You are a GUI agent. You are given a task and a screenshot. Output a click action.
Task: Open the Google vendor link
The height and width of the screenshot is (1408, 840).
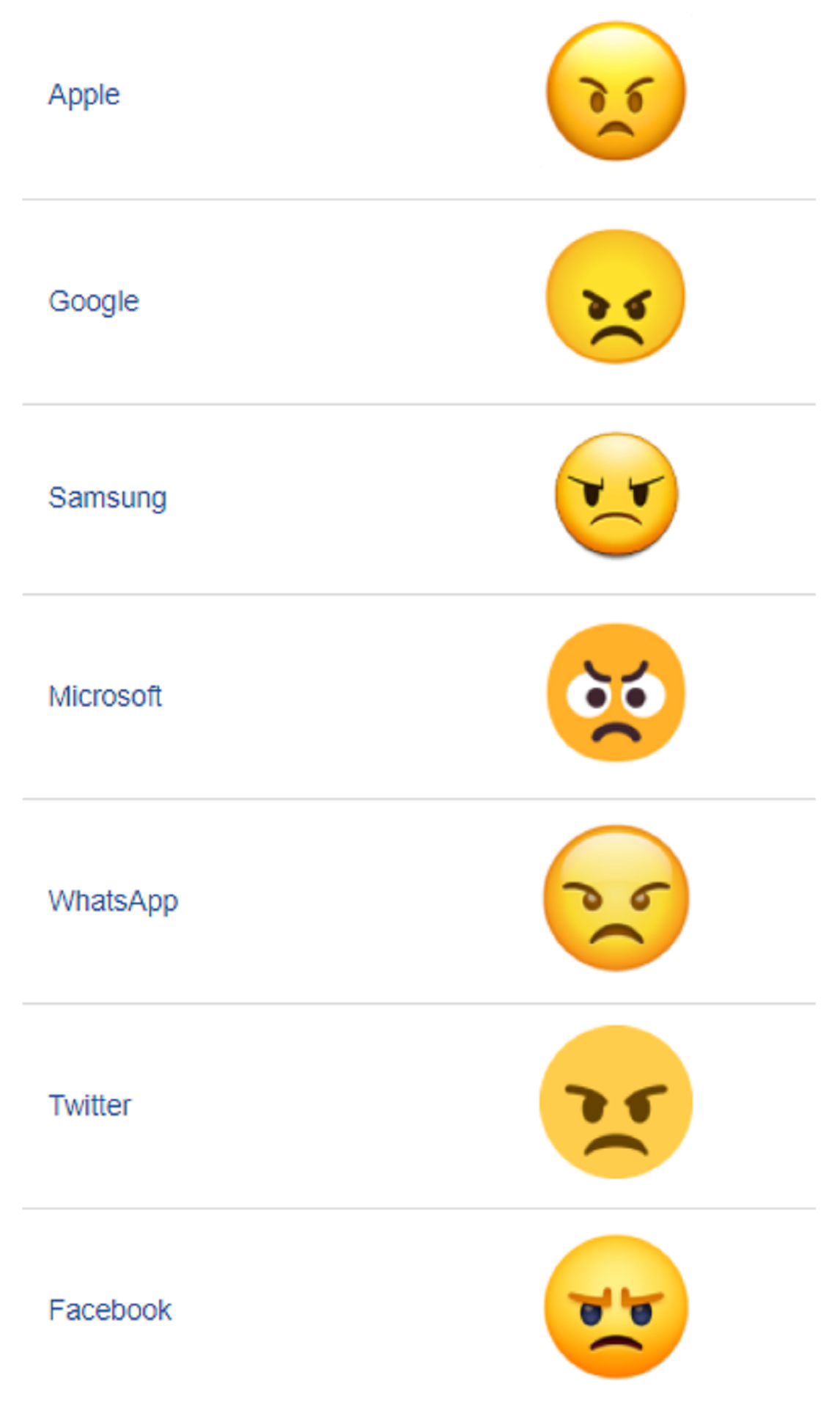tap(94, 301)
